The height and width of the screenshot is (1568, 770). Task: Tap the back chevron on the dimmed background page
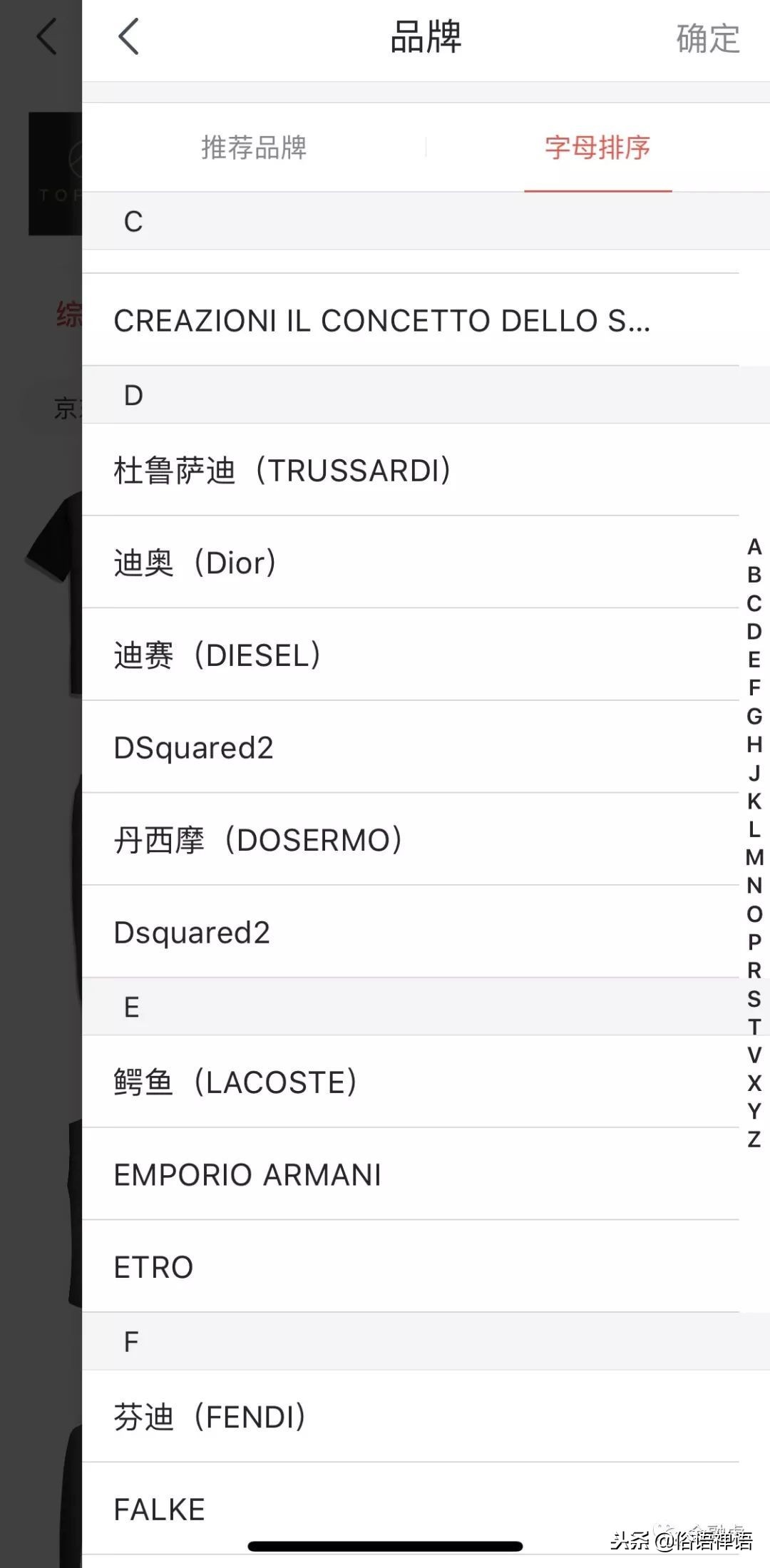(46, 37)
